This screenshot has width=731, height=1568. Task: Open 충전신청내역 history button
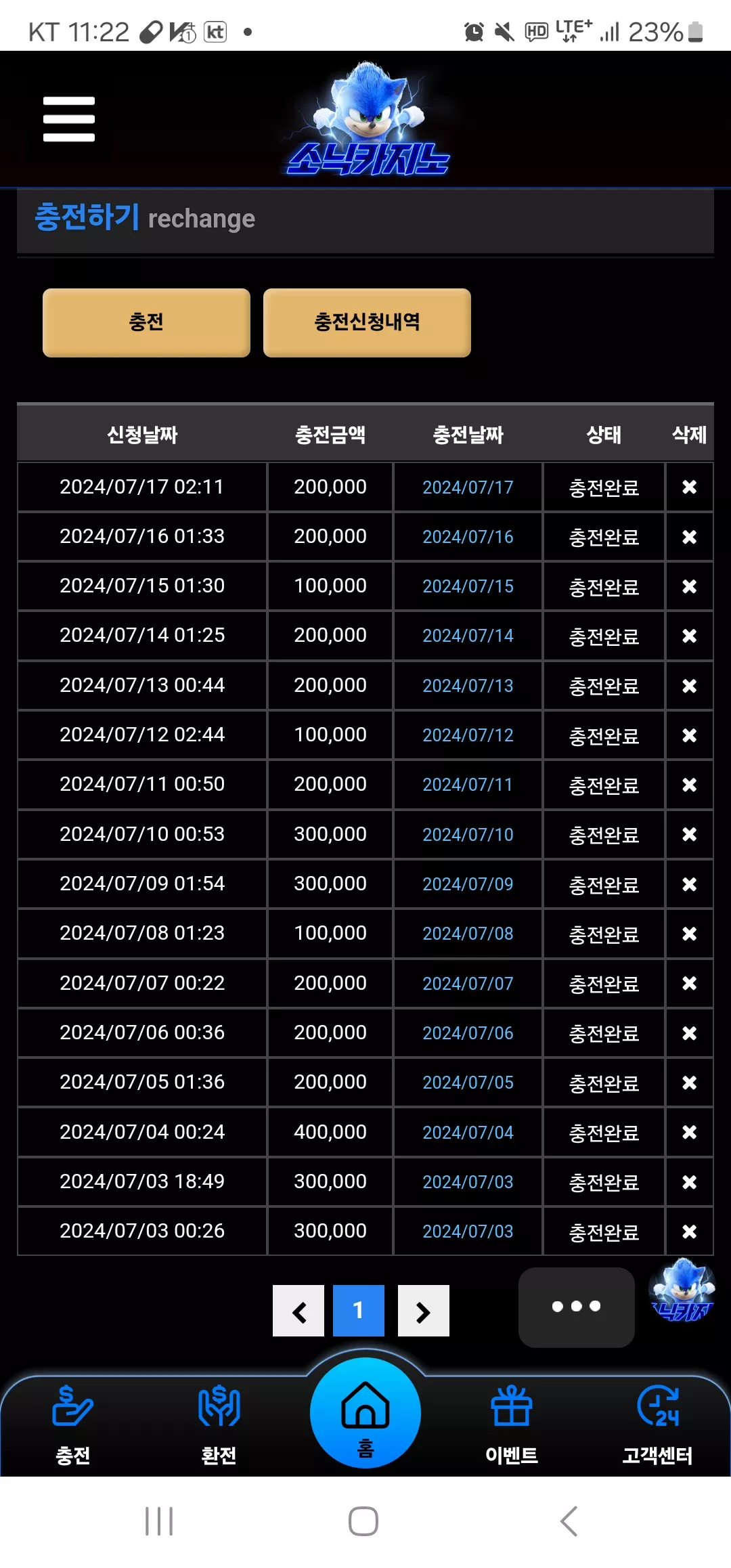click(x=367, y=322)
